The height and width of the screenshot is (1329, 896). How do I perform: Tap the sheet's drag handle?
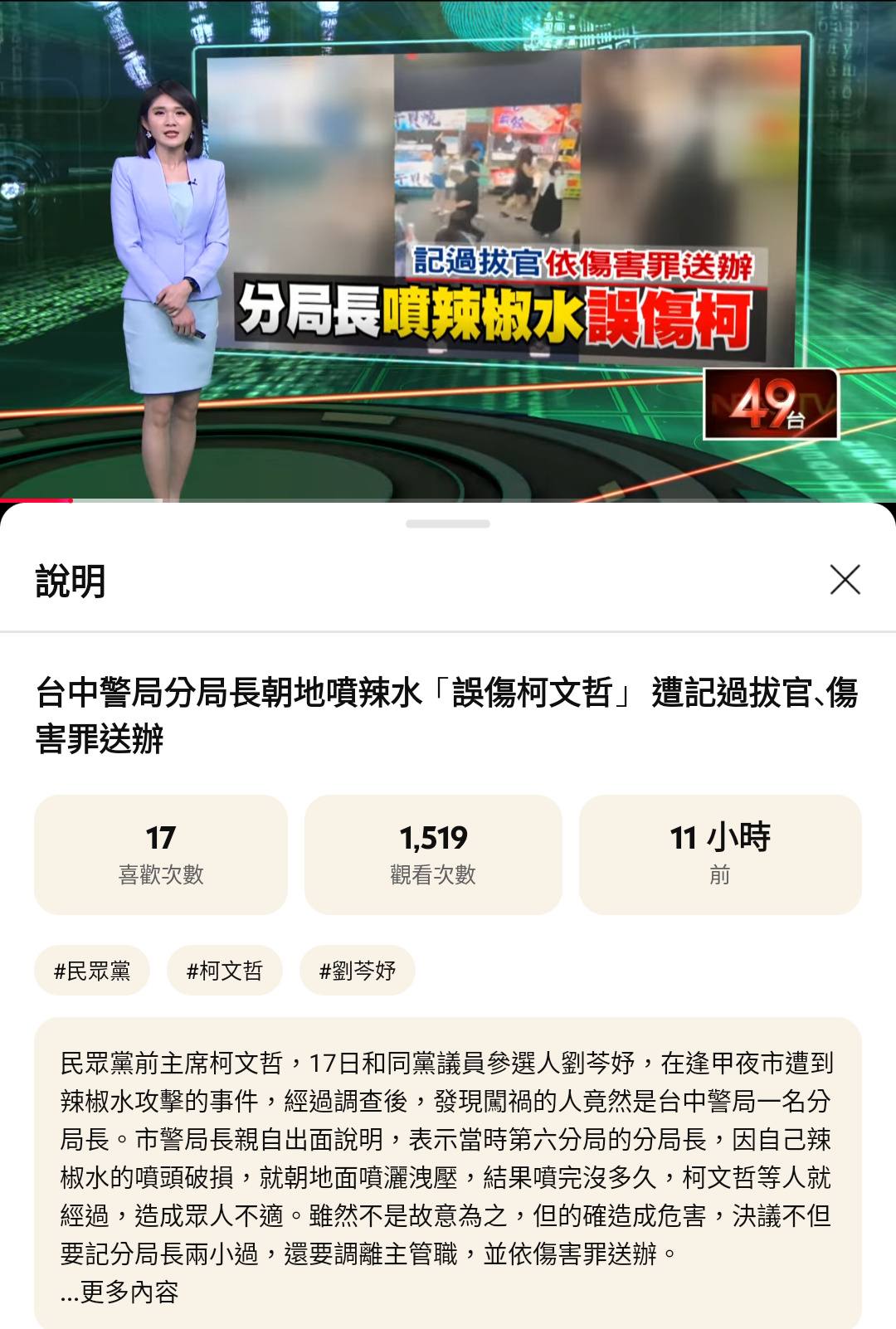[448, 524]
